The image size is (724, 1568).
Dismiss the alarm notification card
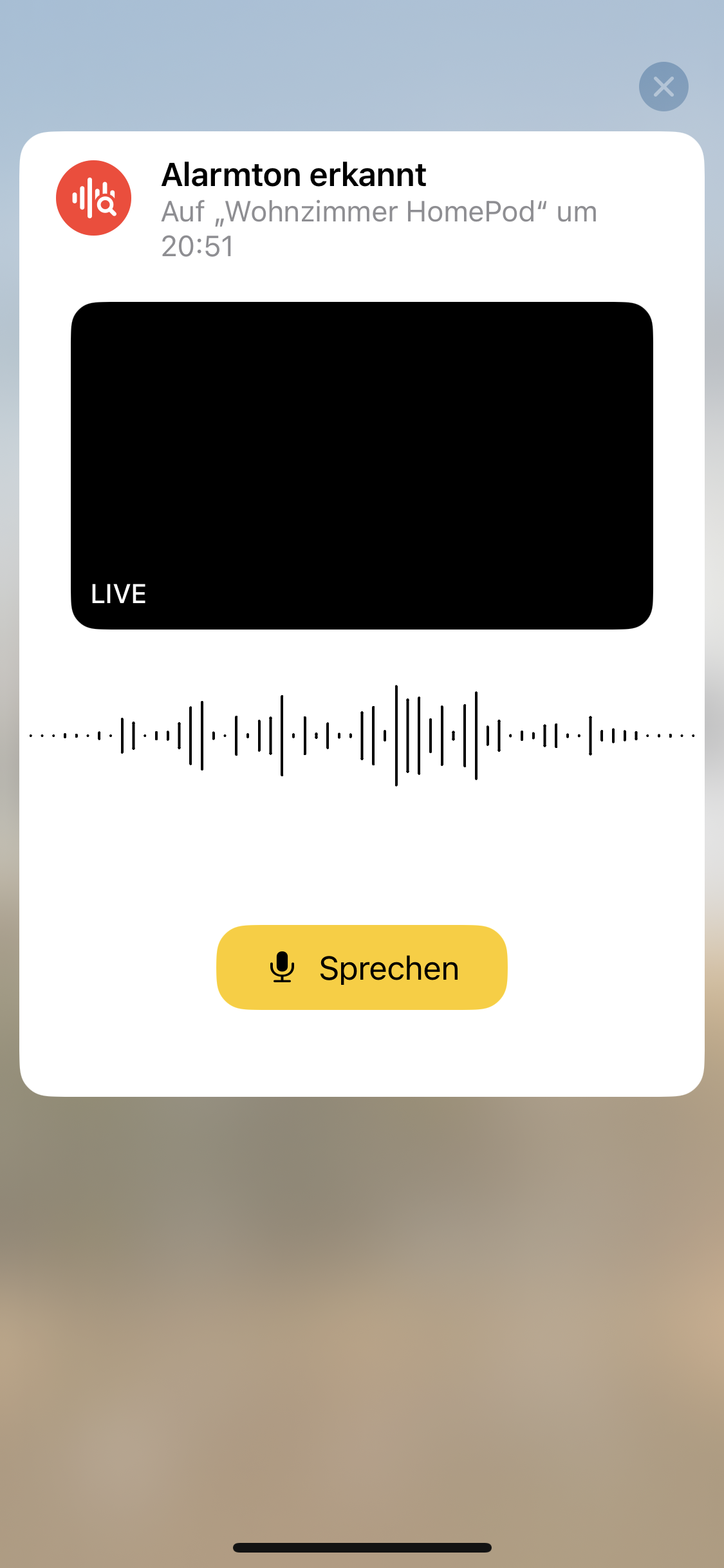tap(664, 87)
